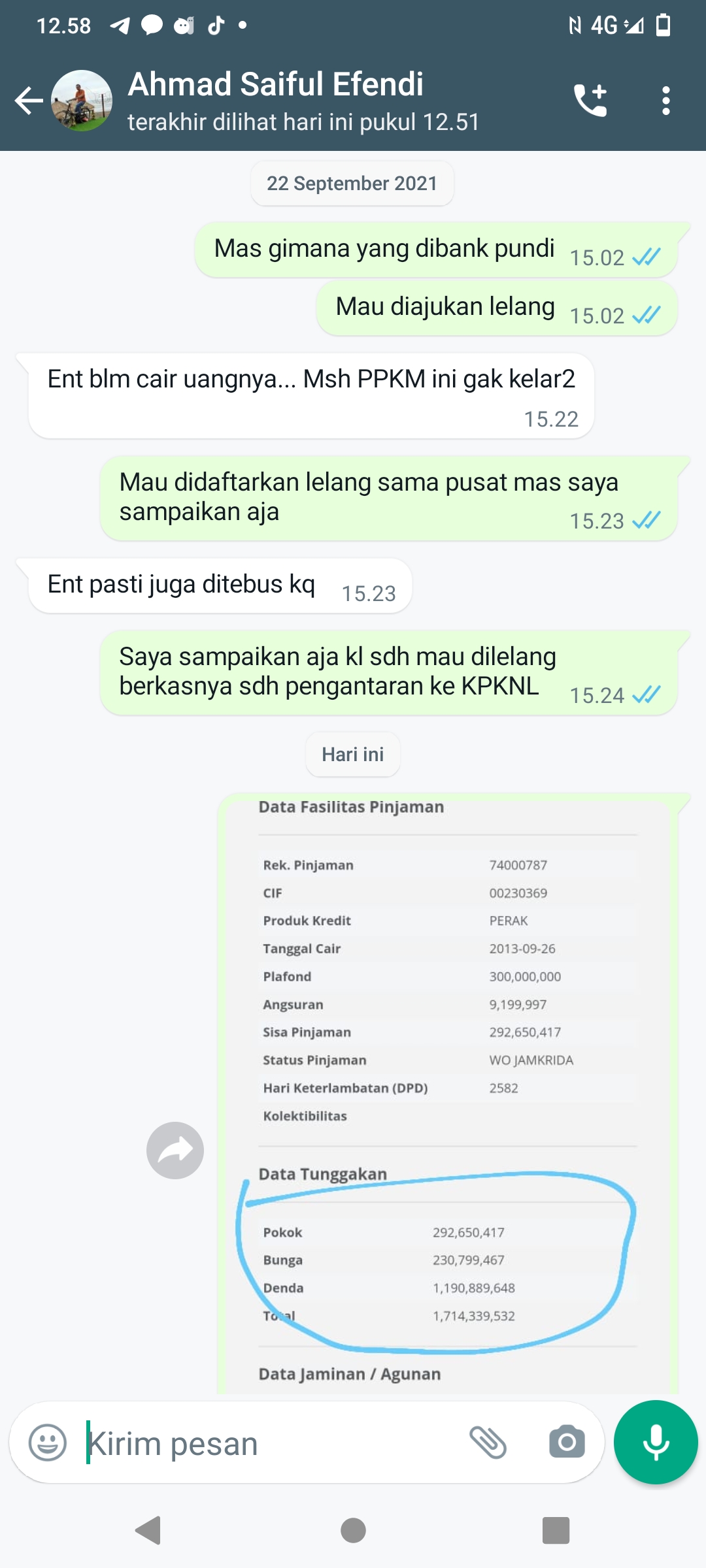
Task: Go back to the chat list
Action: tap(29, 101)
